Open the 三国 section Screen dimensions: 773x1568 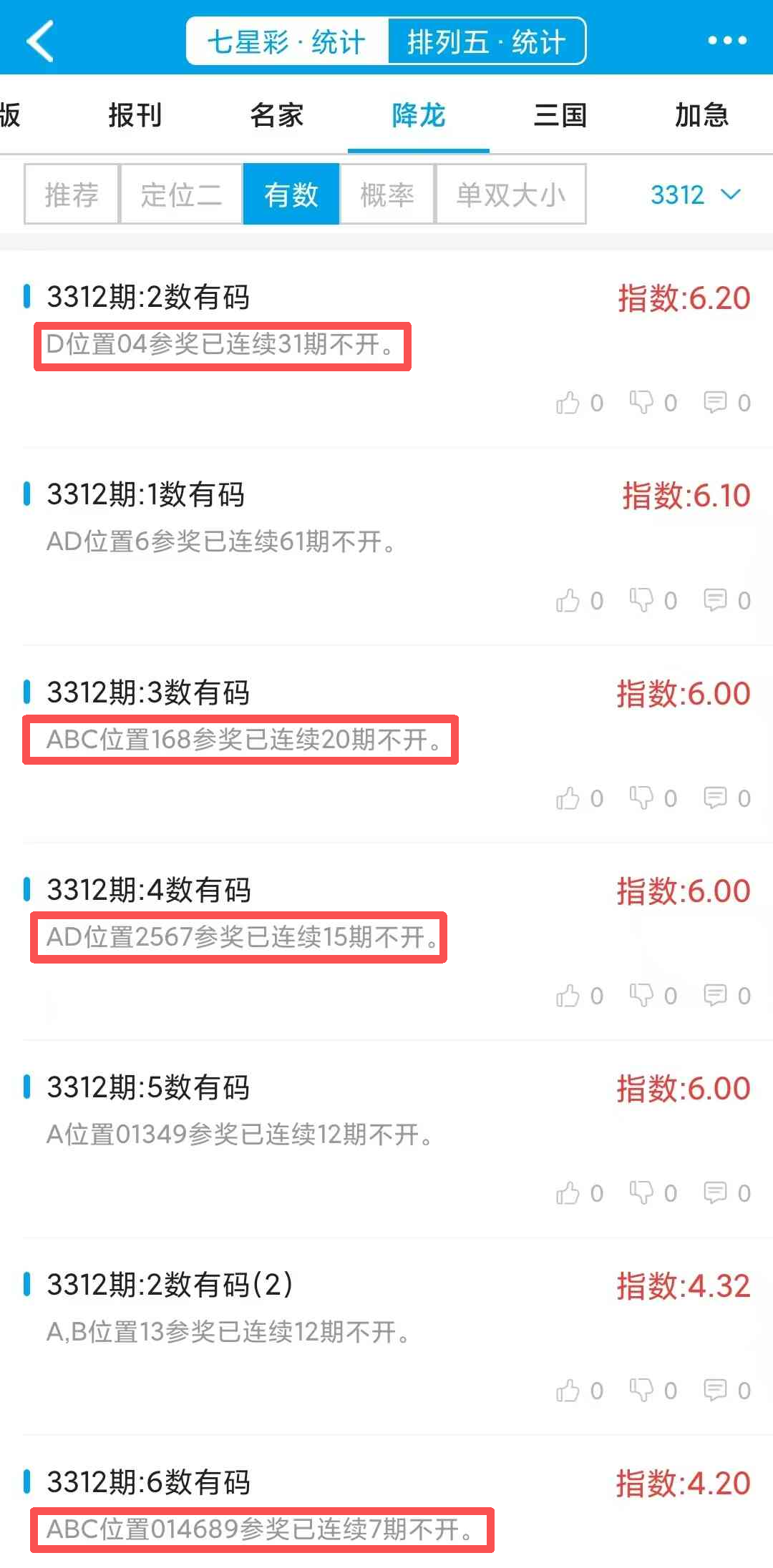click(561, 115)
